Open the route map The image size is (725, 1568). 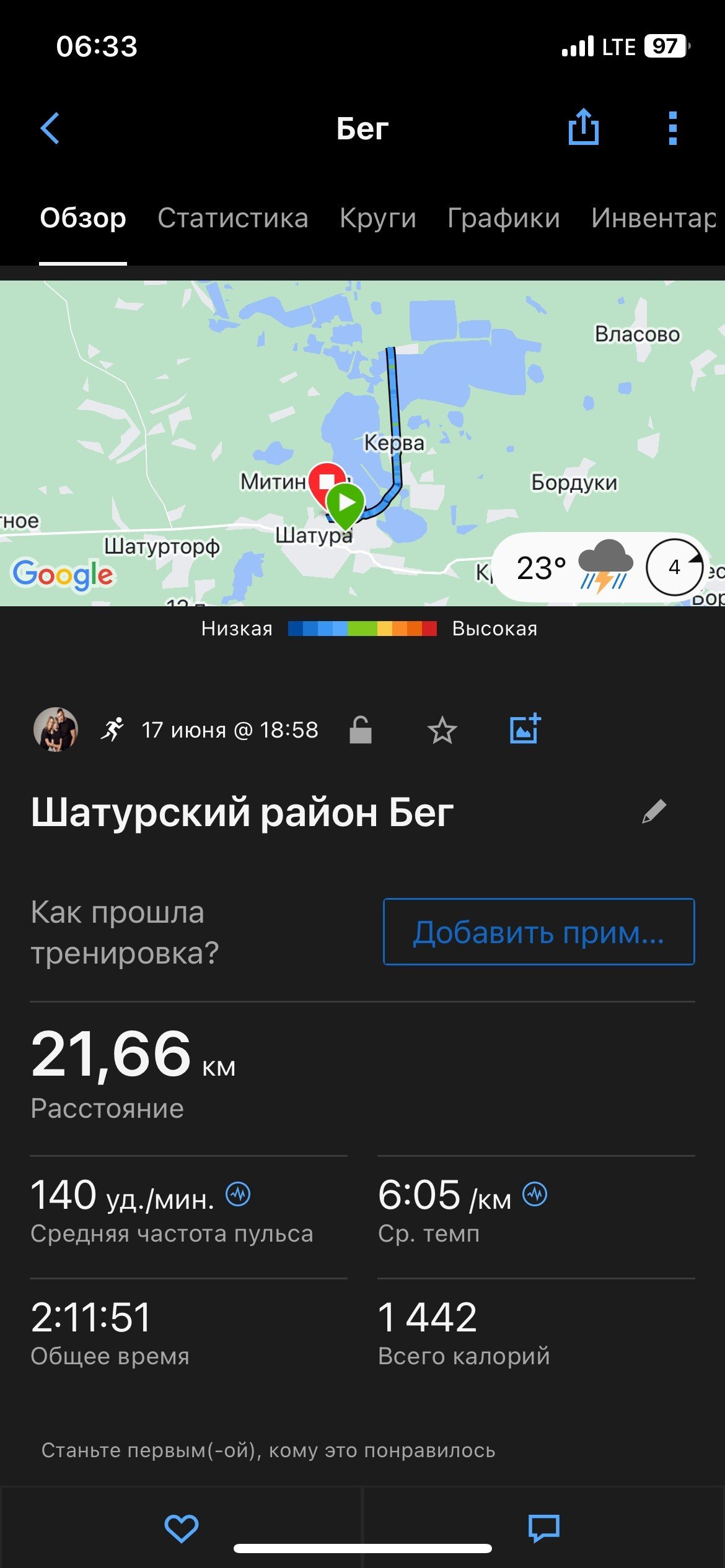(x=362, y=443)
